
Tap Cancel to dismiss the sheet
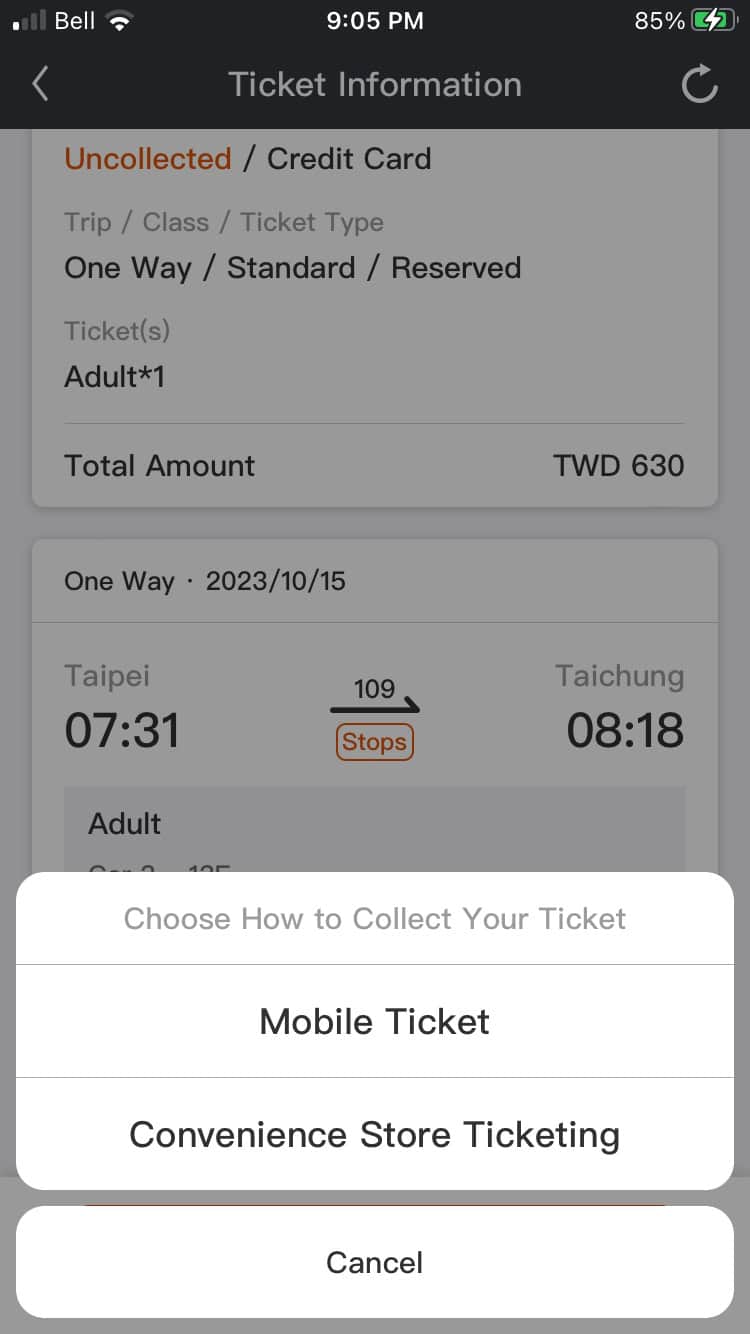pos(374,1262)
